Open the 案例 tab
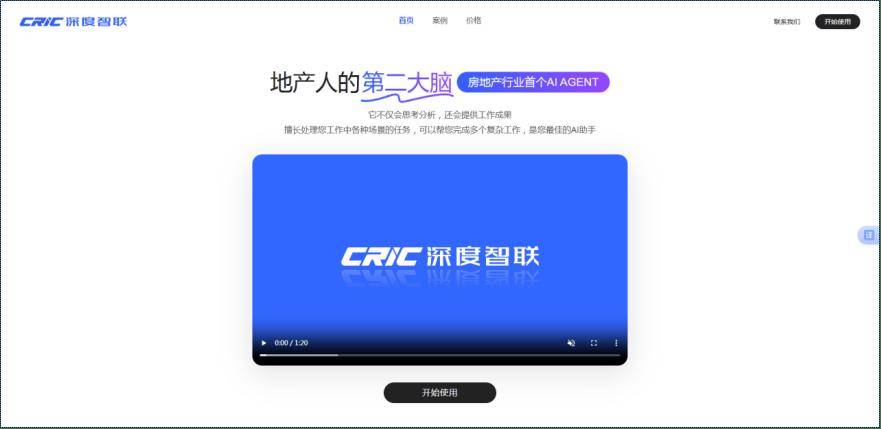Screen dimensions: 881x429 [440, 21]
